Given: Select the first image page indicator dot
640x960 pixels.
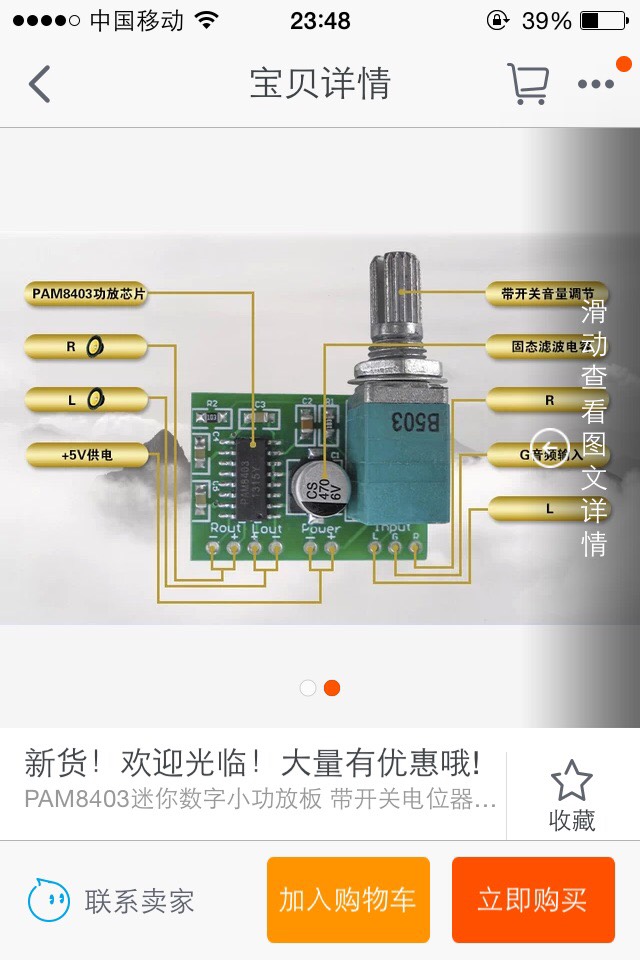Looking at the screenshot, I should (x=308, y=688).
